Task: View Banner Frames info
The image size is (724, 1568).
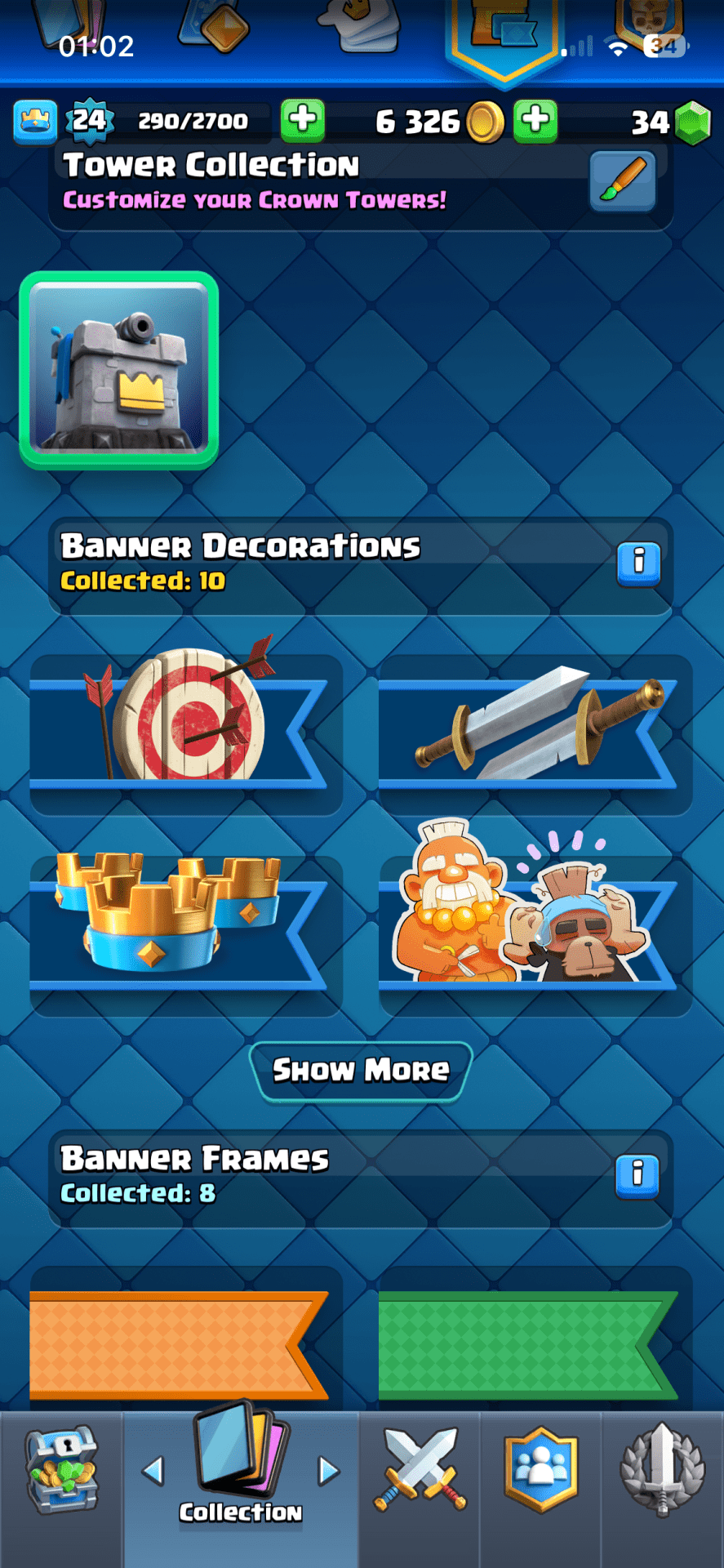Action: click(x=637, y=1175)
